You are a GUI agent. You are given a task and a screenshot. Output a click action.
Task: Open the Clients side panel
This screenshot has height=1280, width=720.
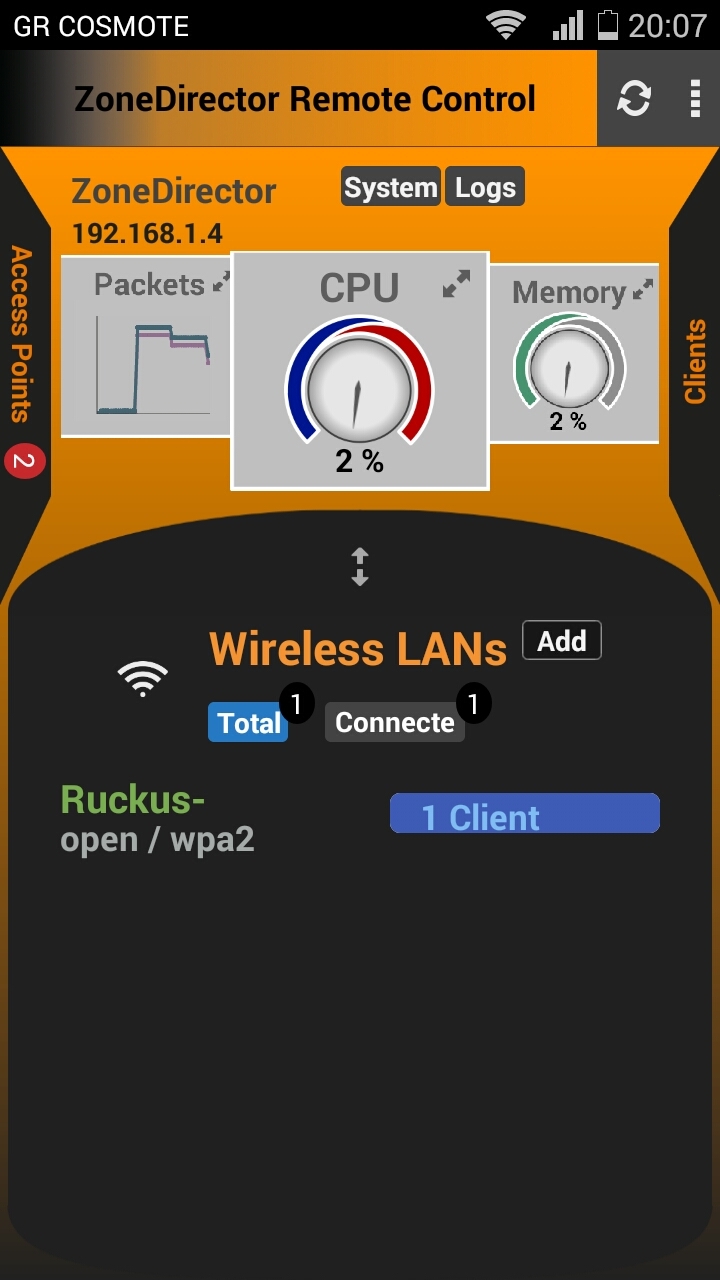696,362
